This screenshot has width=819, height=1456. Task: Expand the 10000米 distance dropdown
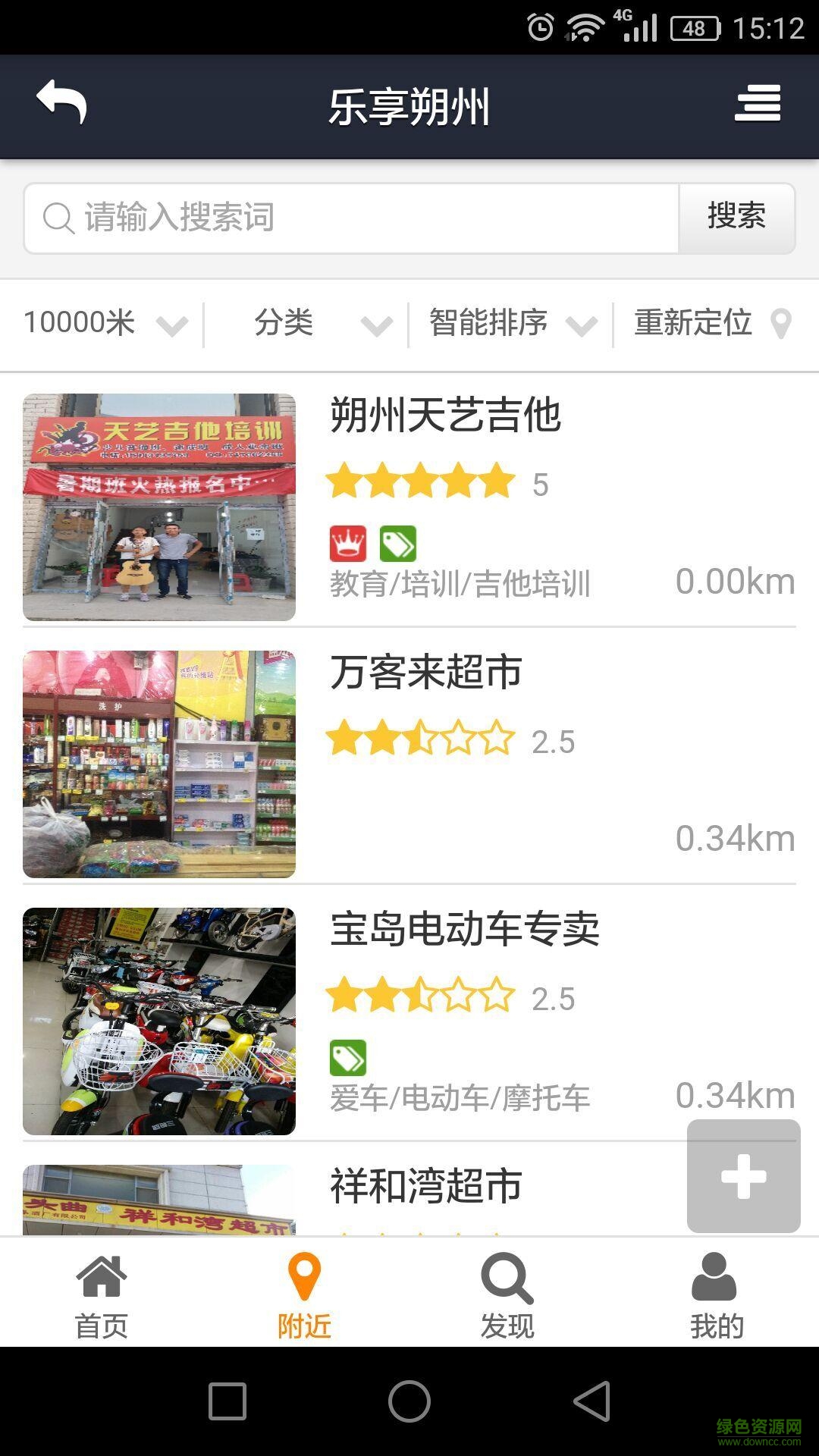tap(104, 324)
